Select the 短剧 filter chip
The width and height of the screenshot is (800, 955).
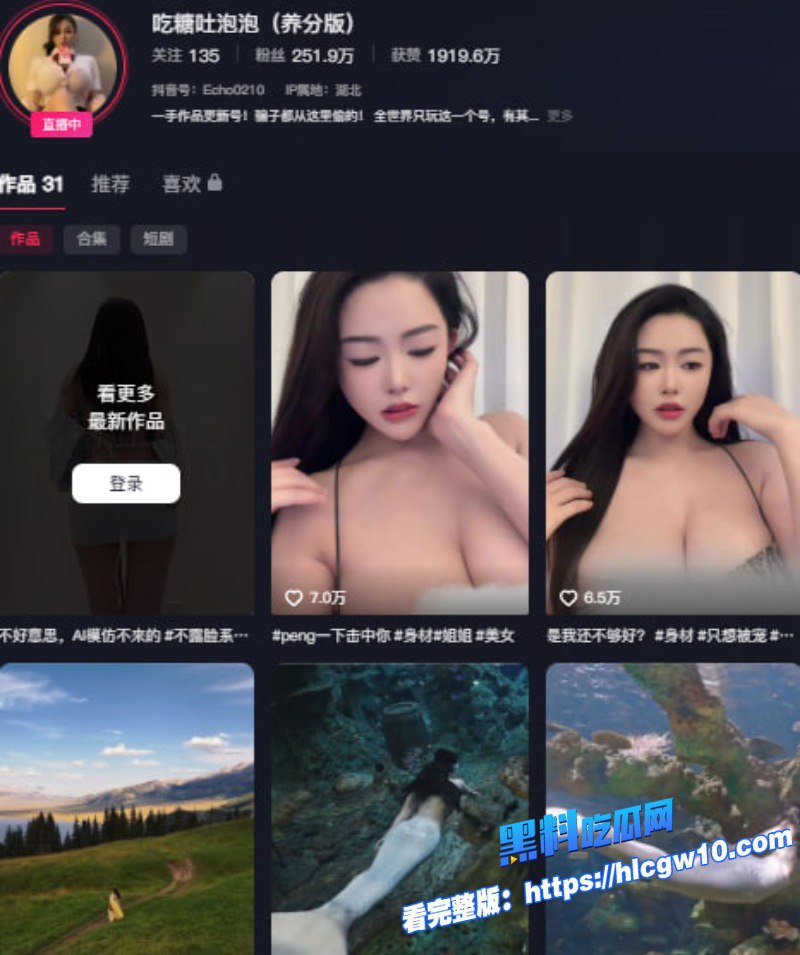158,239
